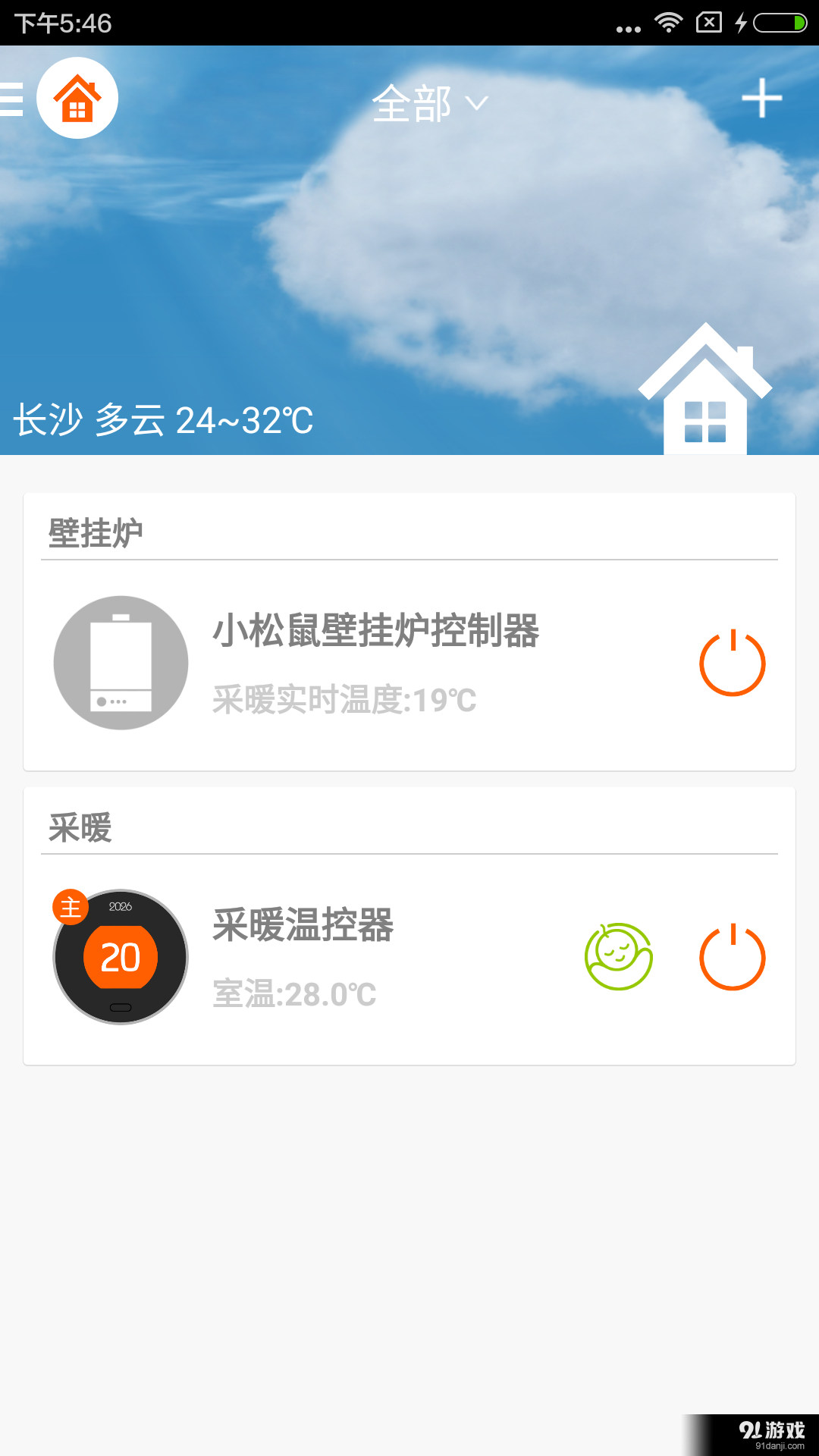Screen dimensions: 819x1456
Task: Tap the 主 badge on the thermostat
Action: tap(71, 906)
